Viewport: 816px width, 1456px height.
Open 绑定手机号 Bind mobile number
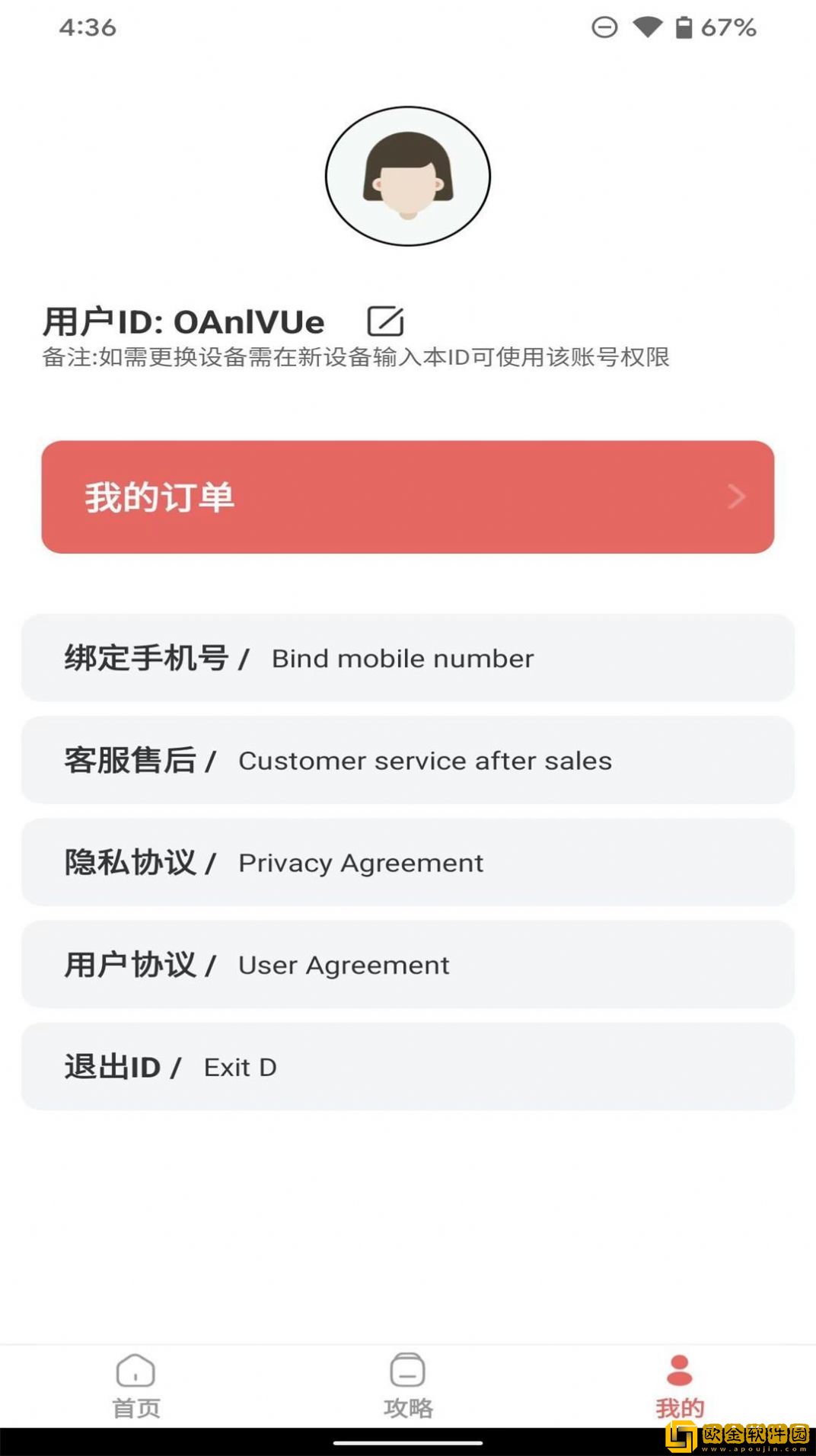(x=408, y=658)
